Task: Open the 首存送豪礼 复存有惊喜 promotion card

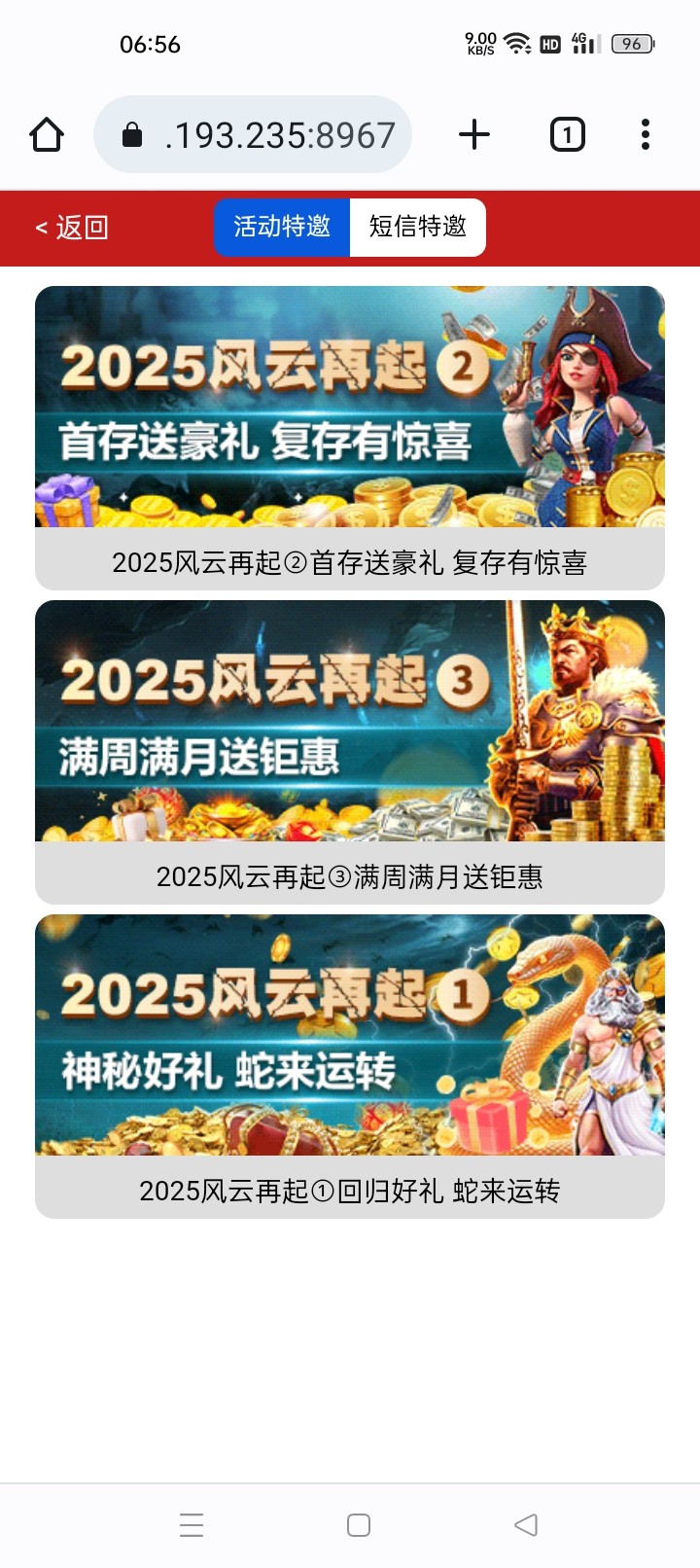Action: click(x=350, y=438)
